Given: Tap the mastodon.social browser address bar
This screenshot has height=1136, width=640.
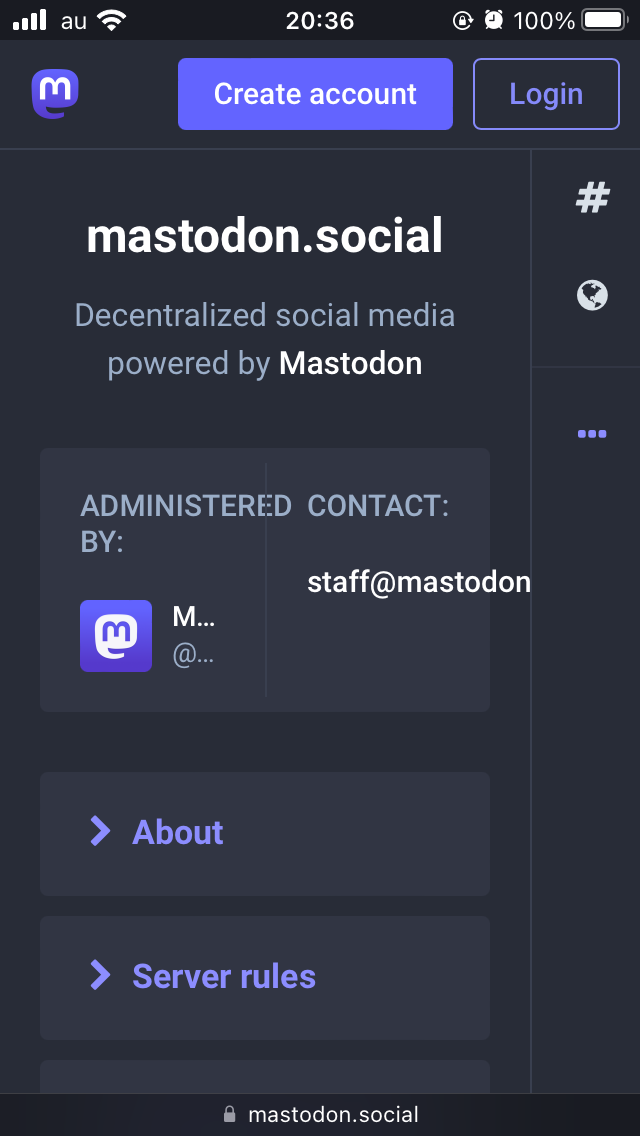Looking at the screenshot, I should [320, 1114].
